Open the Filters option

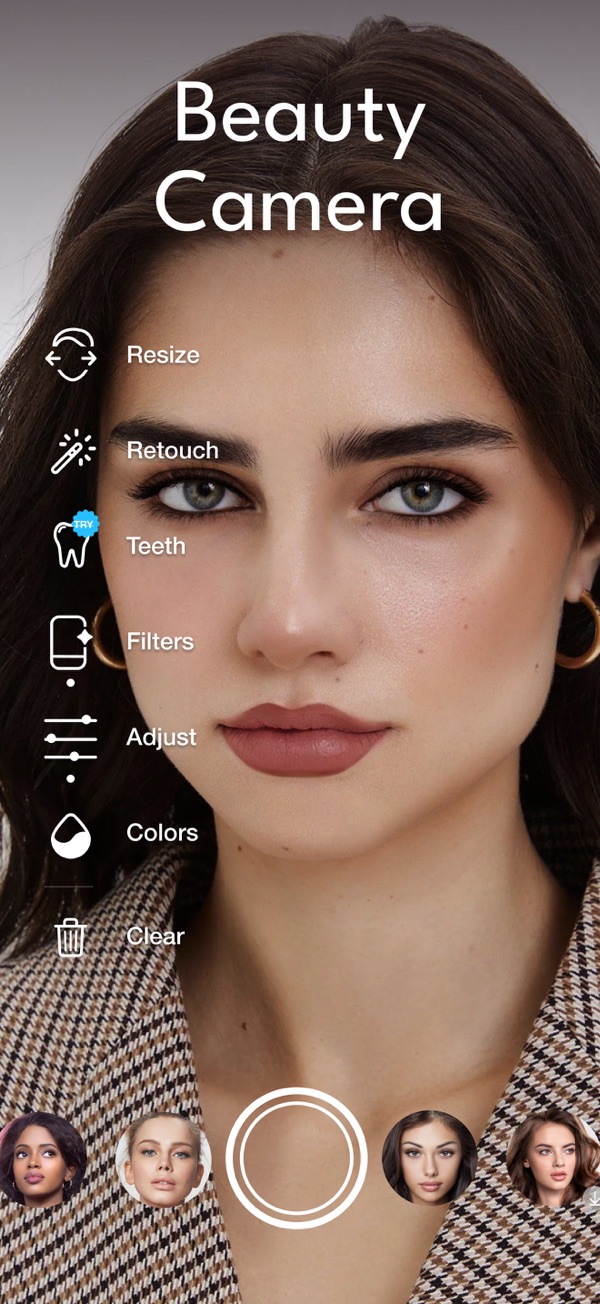72,641
